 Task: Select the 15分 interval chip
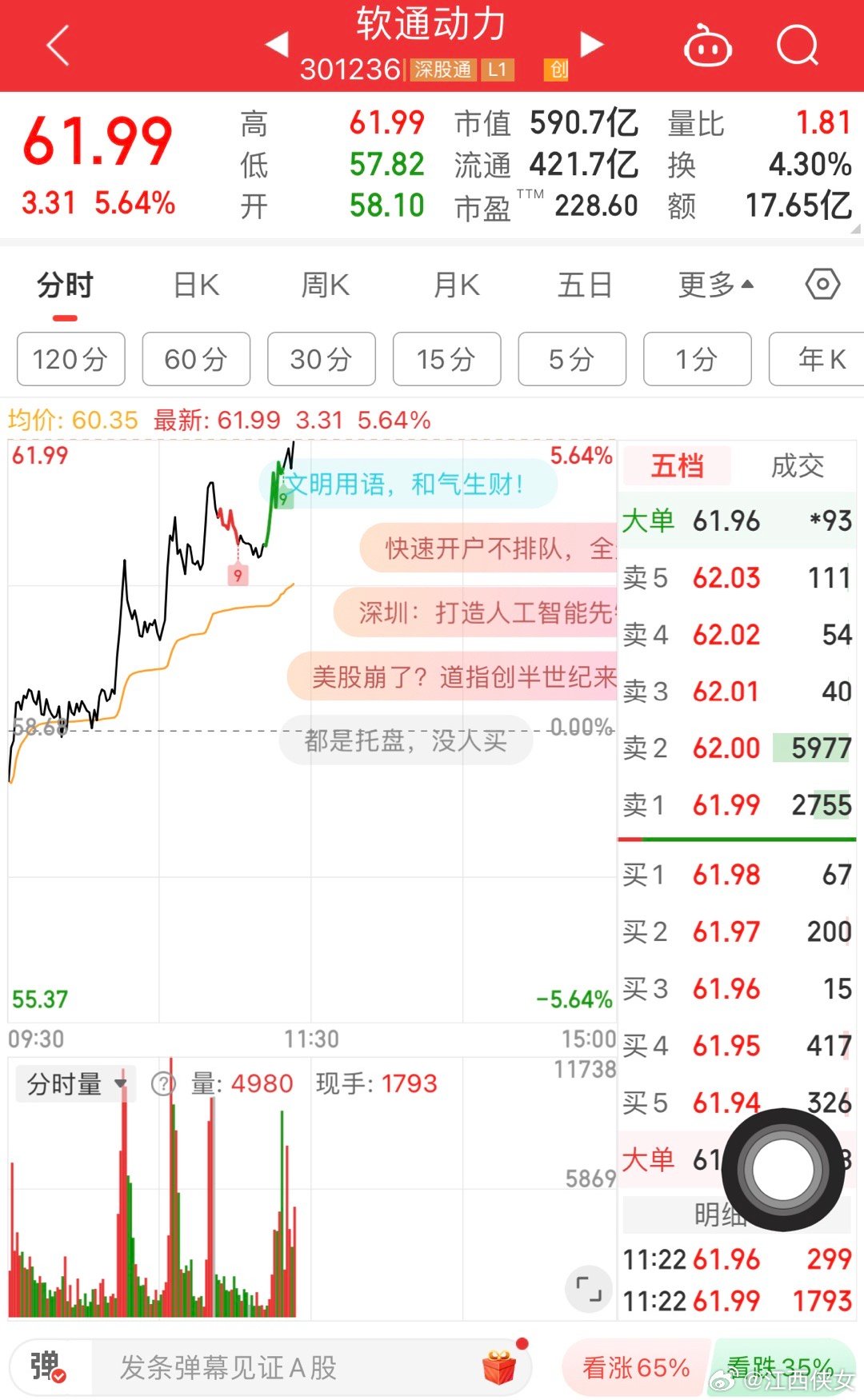tap(446, 359)
